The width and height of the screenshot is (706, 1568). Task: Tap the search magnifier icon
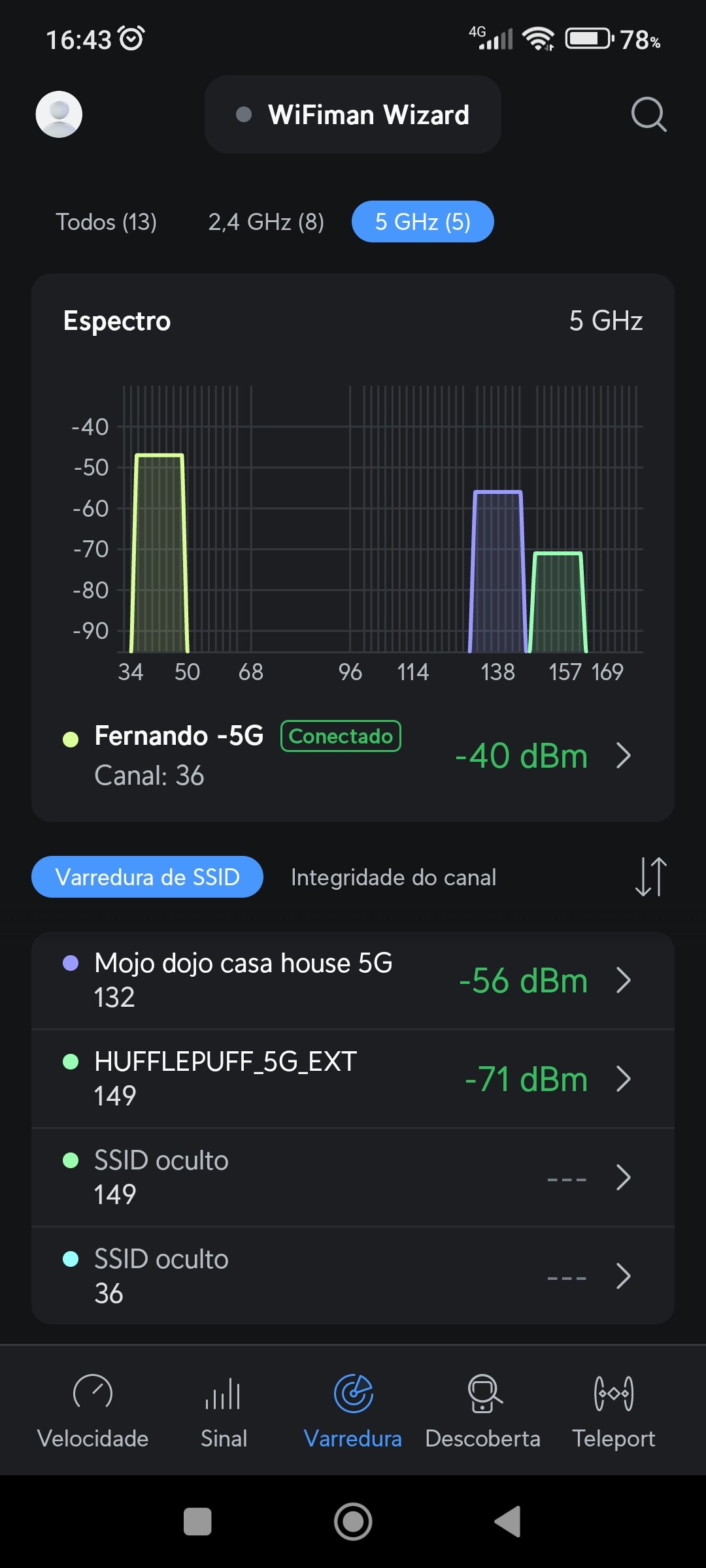[x=648, y=114]
